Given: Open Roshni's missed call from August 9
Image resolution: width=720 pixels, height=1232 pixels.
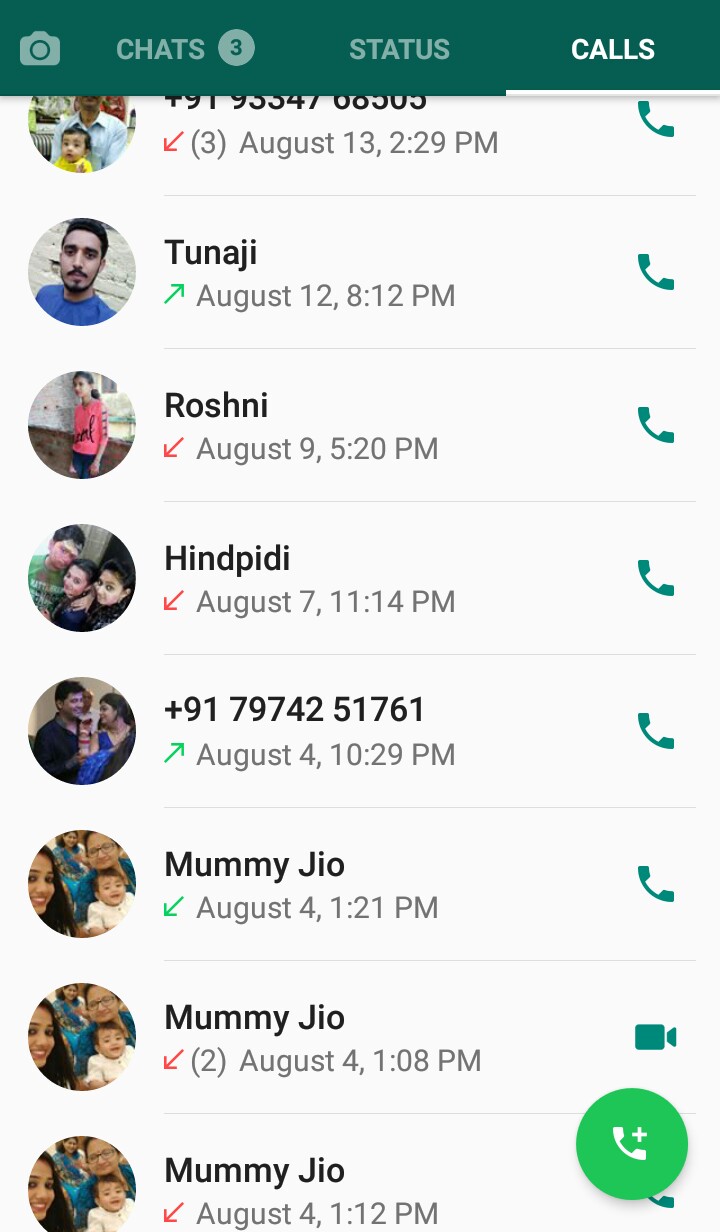Looking at the screenshot, I should [x=380, y=425].
